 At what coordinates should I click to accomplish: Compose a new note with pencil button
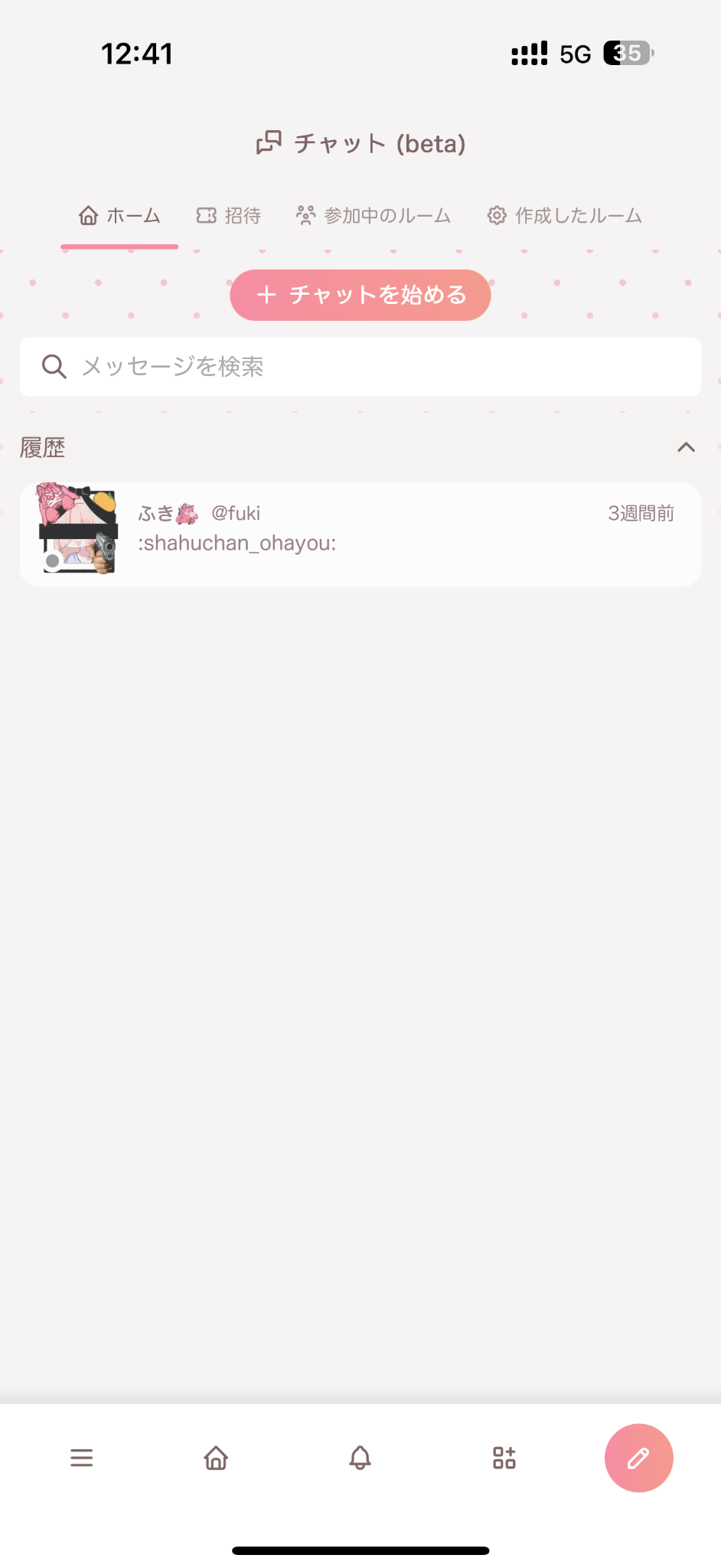638,1458
